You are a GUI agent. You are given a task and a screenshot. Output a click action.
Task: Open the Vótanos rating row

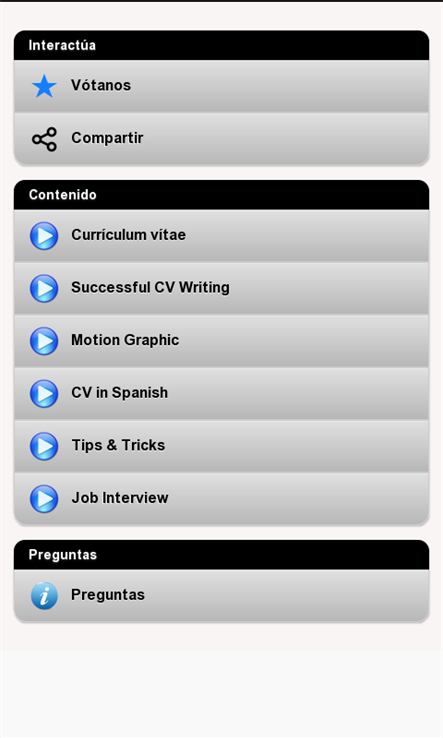coord(221,86)
